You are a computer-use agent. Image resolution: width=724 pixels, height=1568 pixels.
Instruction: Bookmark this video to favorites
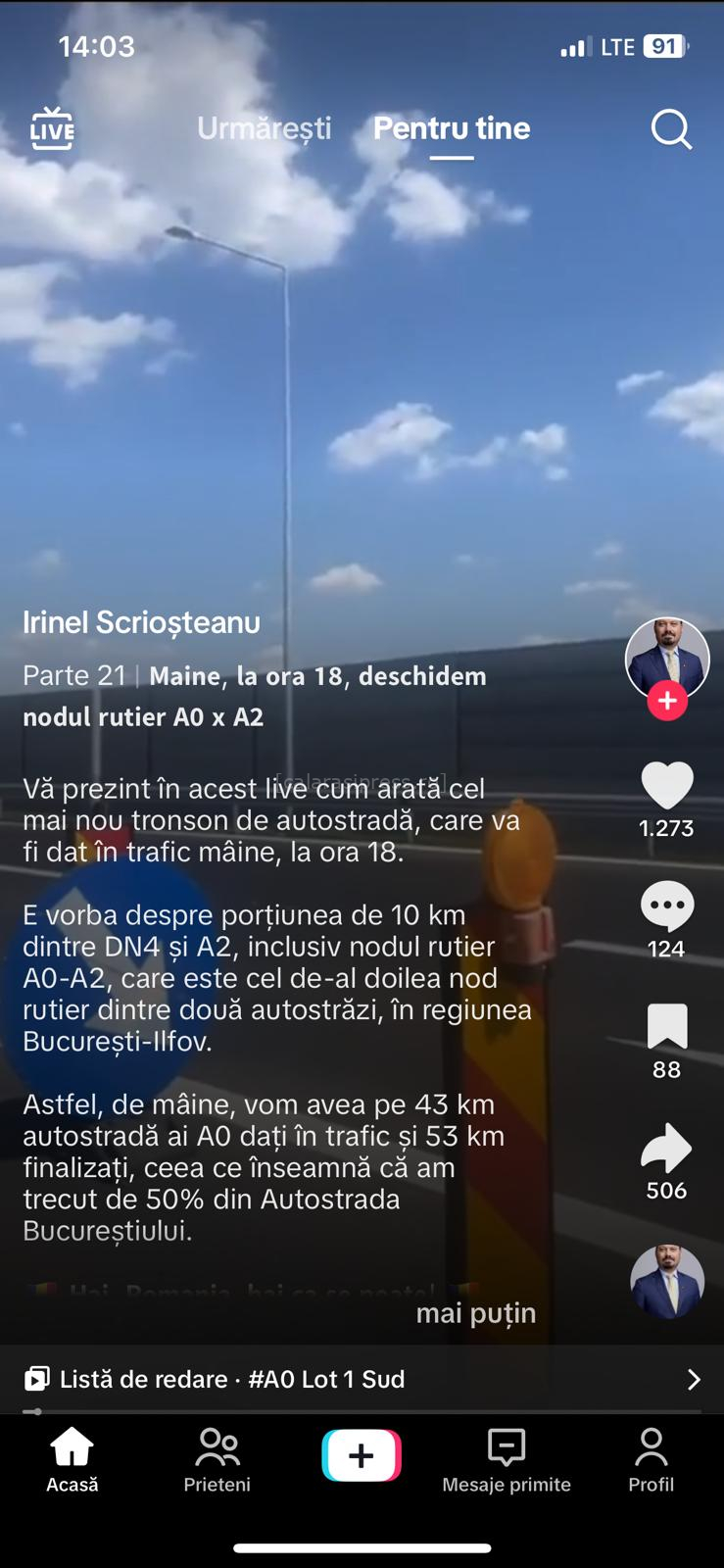tap(667, 1027)
